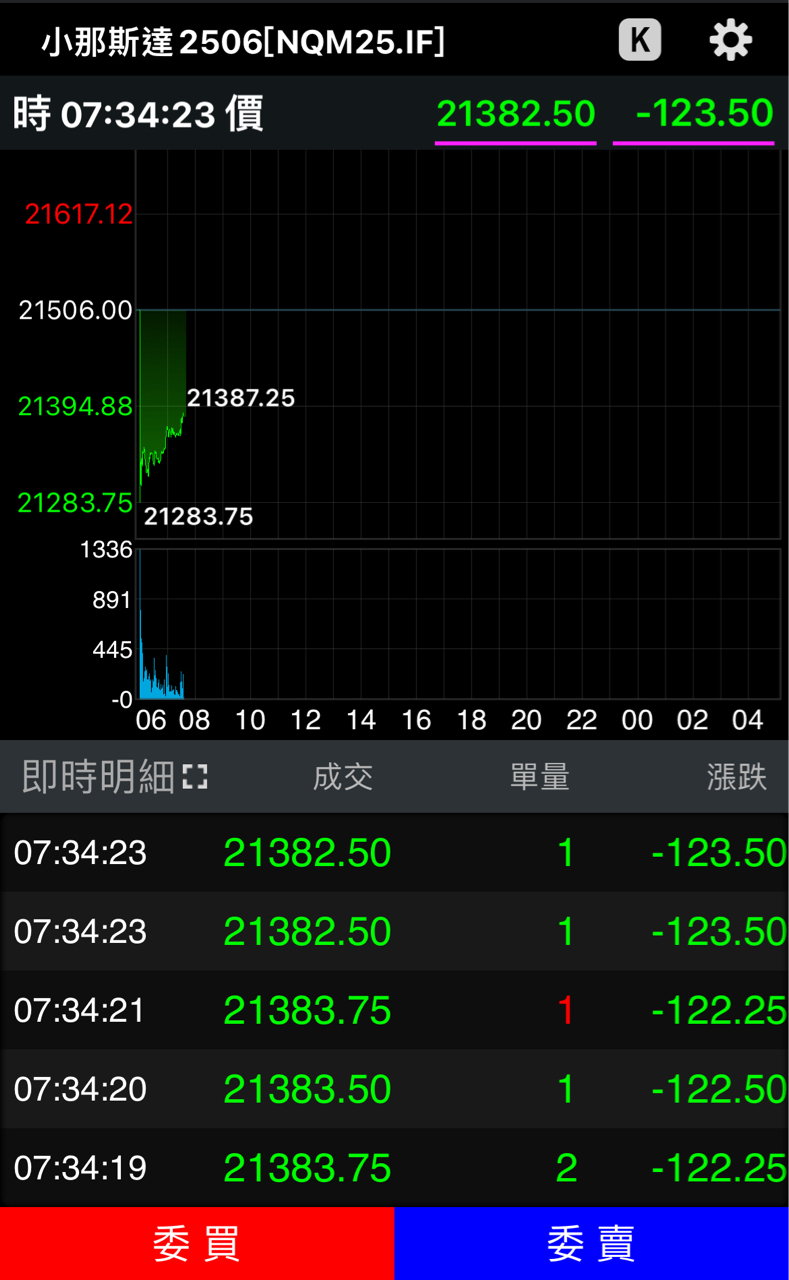Switch to K-line chart view
The height and width of the screenshot is (1280, 789).
(640, 40)
